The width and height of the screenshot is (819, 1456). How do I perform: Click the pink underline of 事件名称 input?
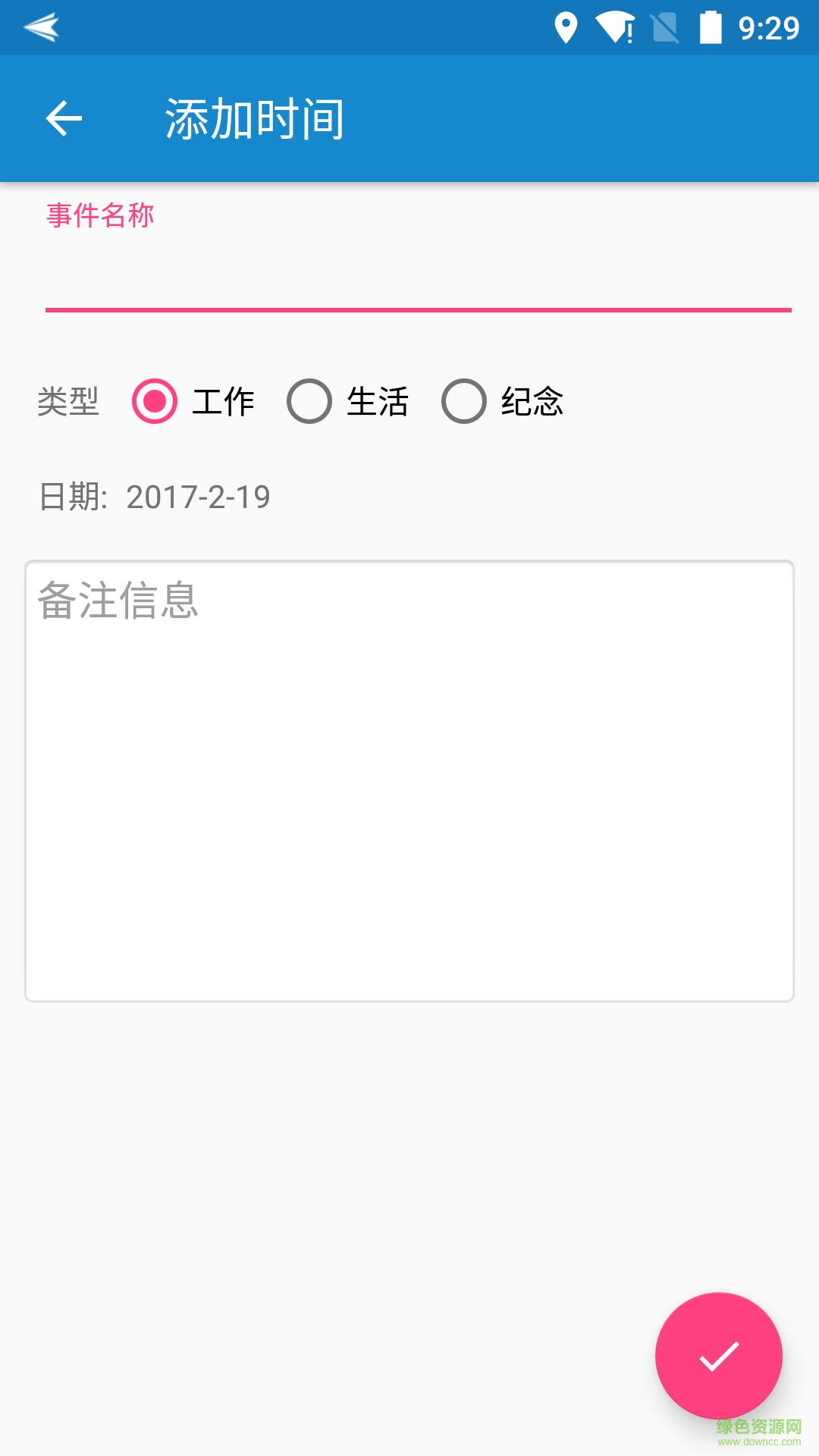coord(417,308)
